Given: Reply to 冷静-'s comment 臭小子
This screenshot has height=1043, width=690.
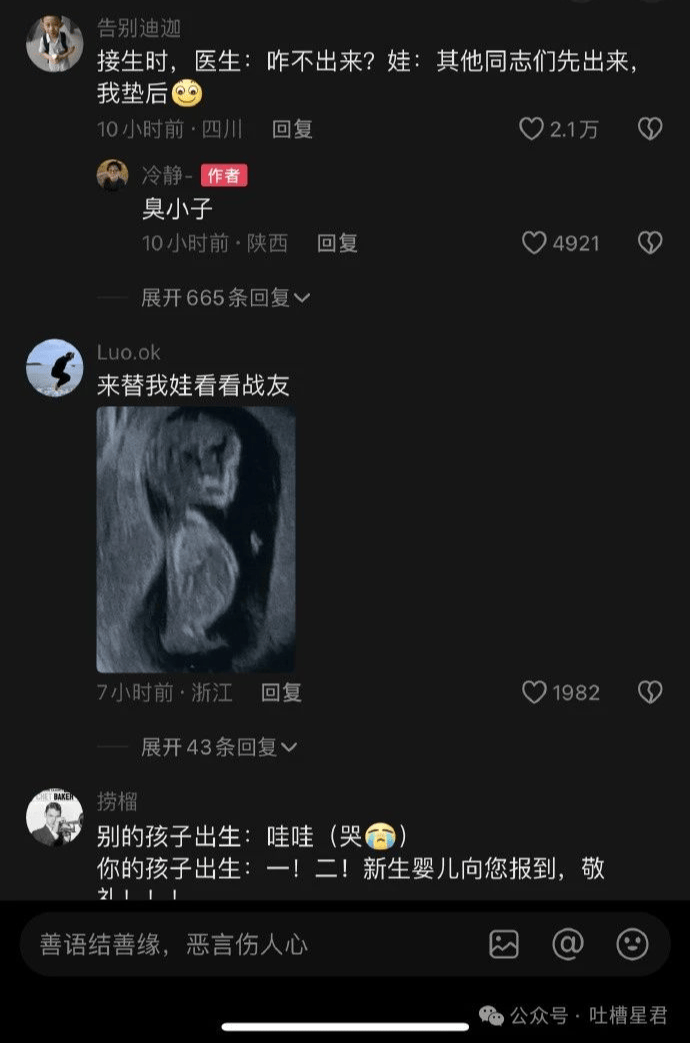Looking at the screenshot, I should 337,243.
